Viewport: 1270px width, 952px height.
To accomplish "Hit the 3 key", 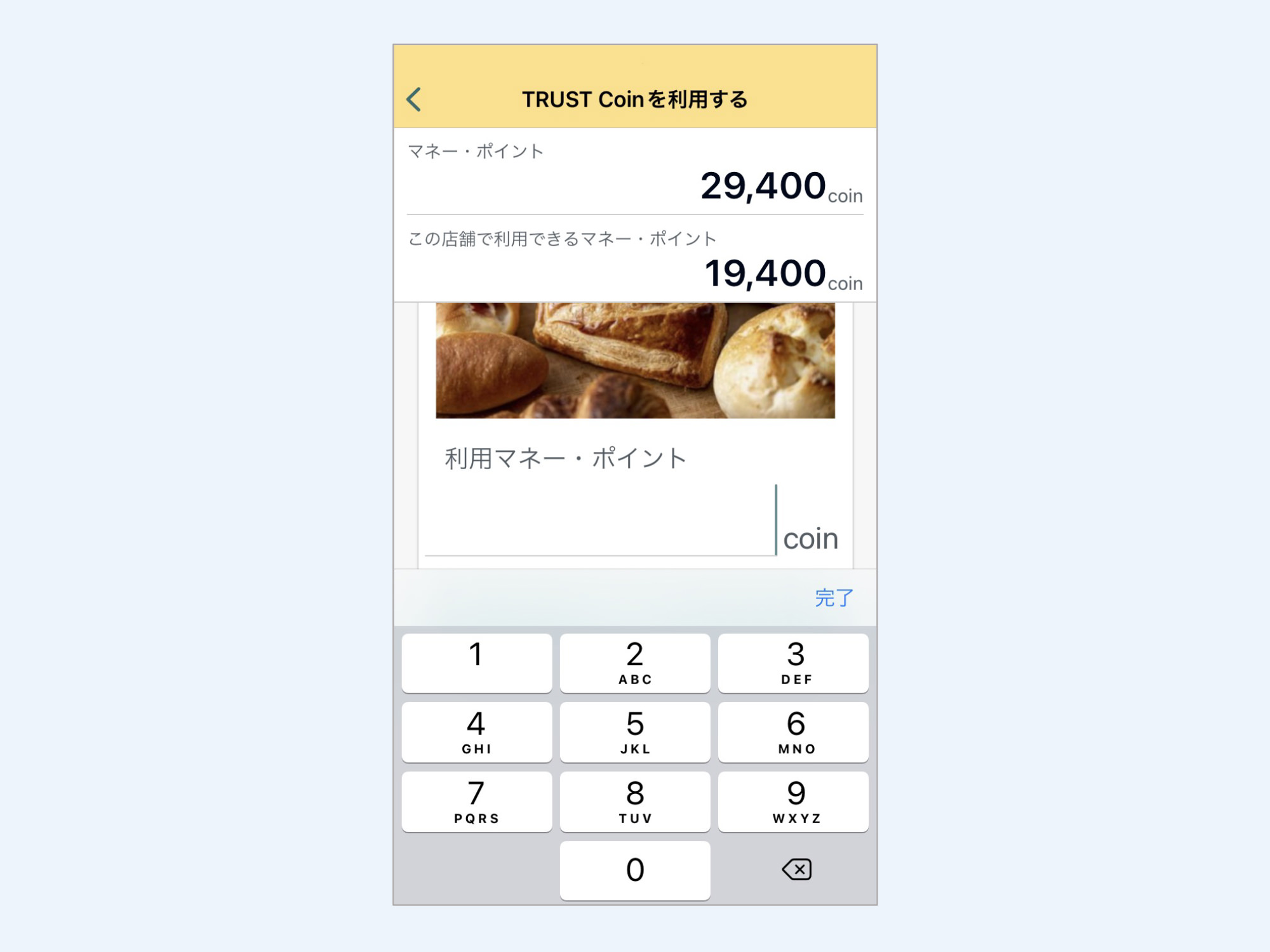I will (x=793, y=663).
